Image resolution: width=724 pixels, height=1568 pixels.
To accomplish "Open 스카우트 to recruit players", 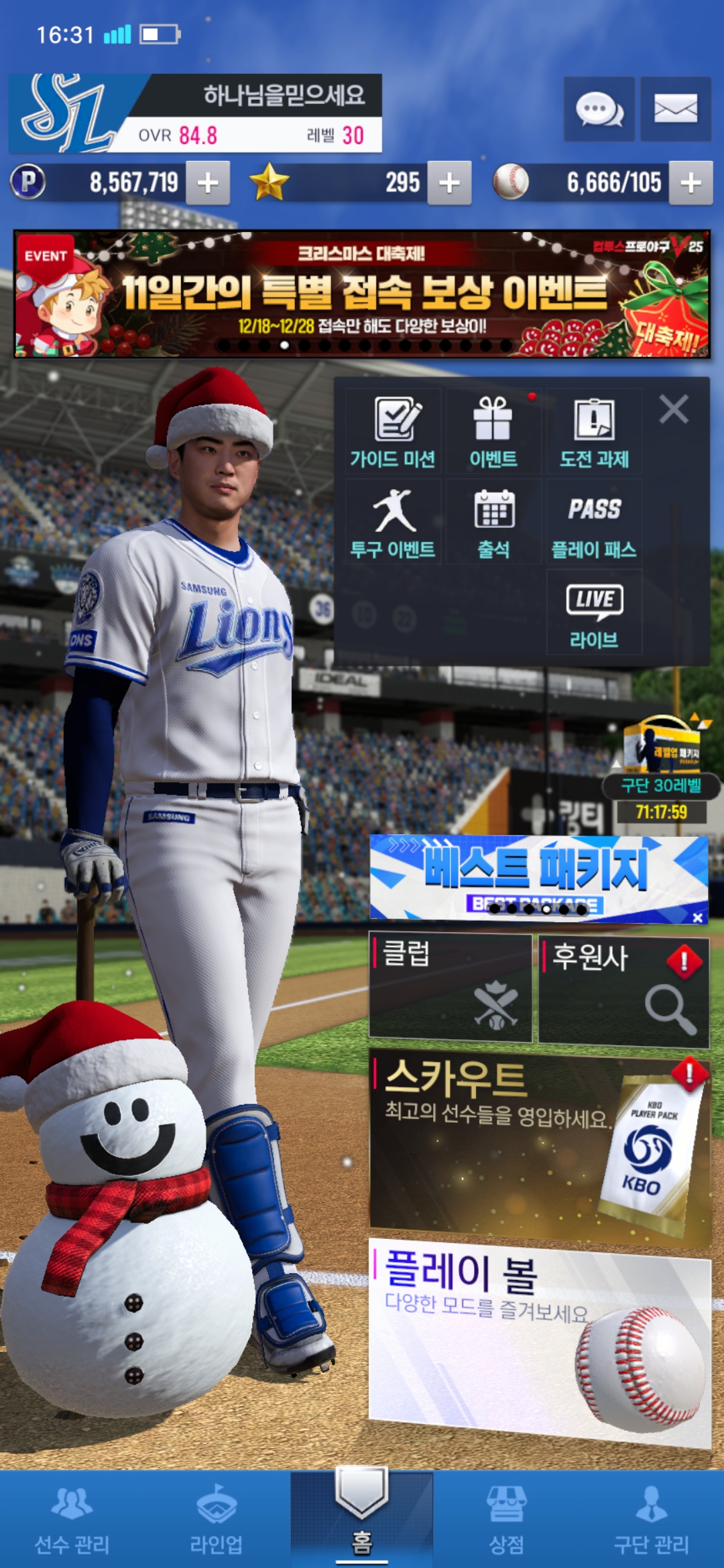I will 540,1146.
